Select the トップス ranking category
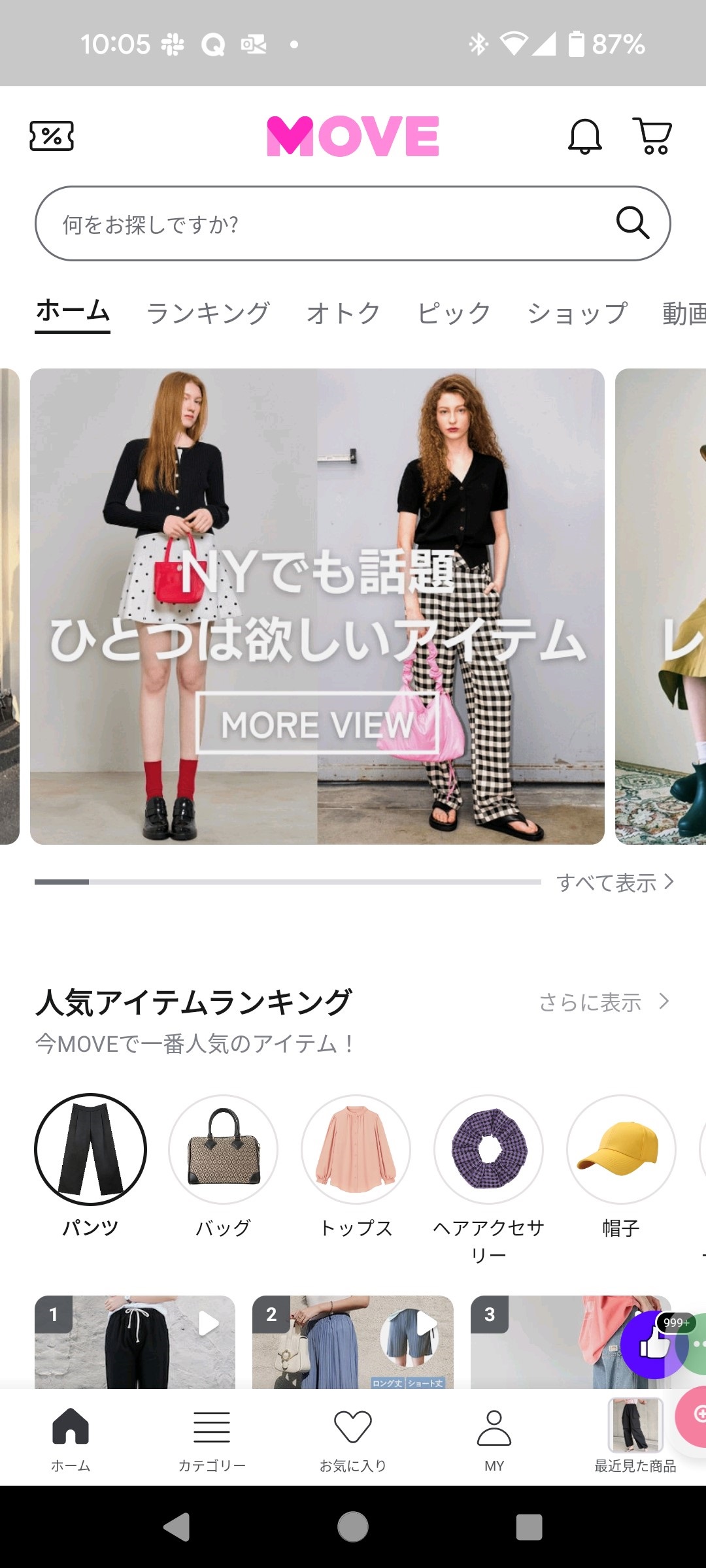 (x=356, y=1150)
